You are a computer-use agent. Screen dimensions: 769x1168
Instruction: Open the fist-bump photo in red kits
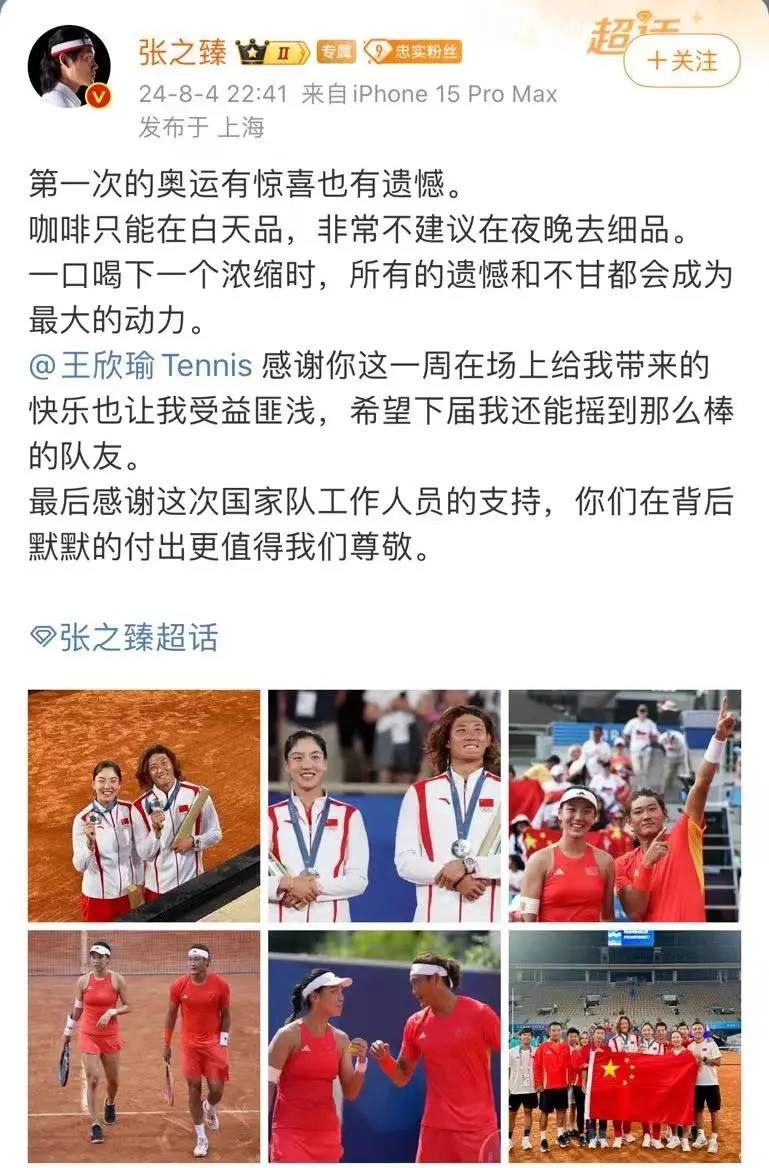384,1045
